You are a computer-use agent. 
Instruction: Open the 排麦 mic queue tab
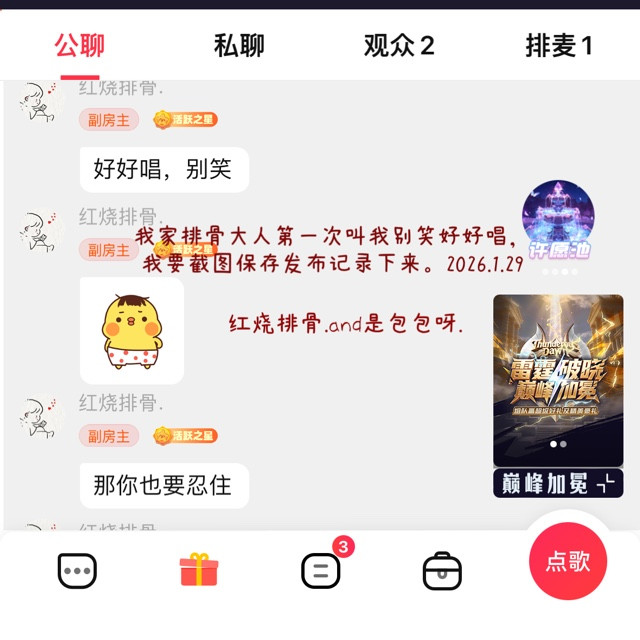(x=559, y=45)
